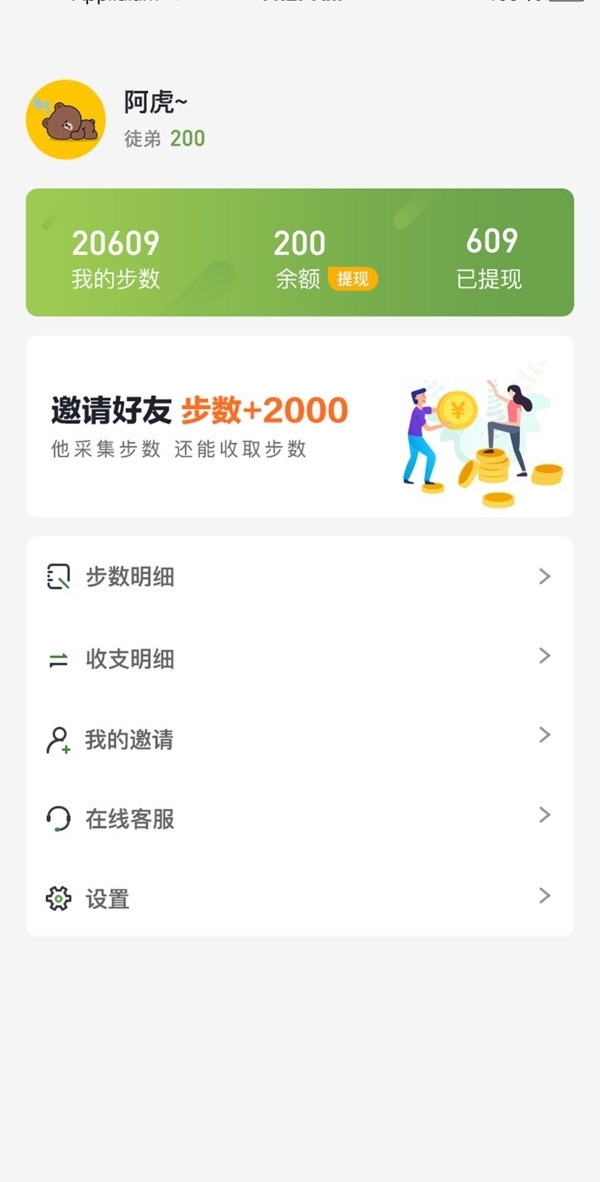View 收支明细 income and expenses
Image resolution: width=600 pixels, height=1182 pixels.
(x=300, y=658)
